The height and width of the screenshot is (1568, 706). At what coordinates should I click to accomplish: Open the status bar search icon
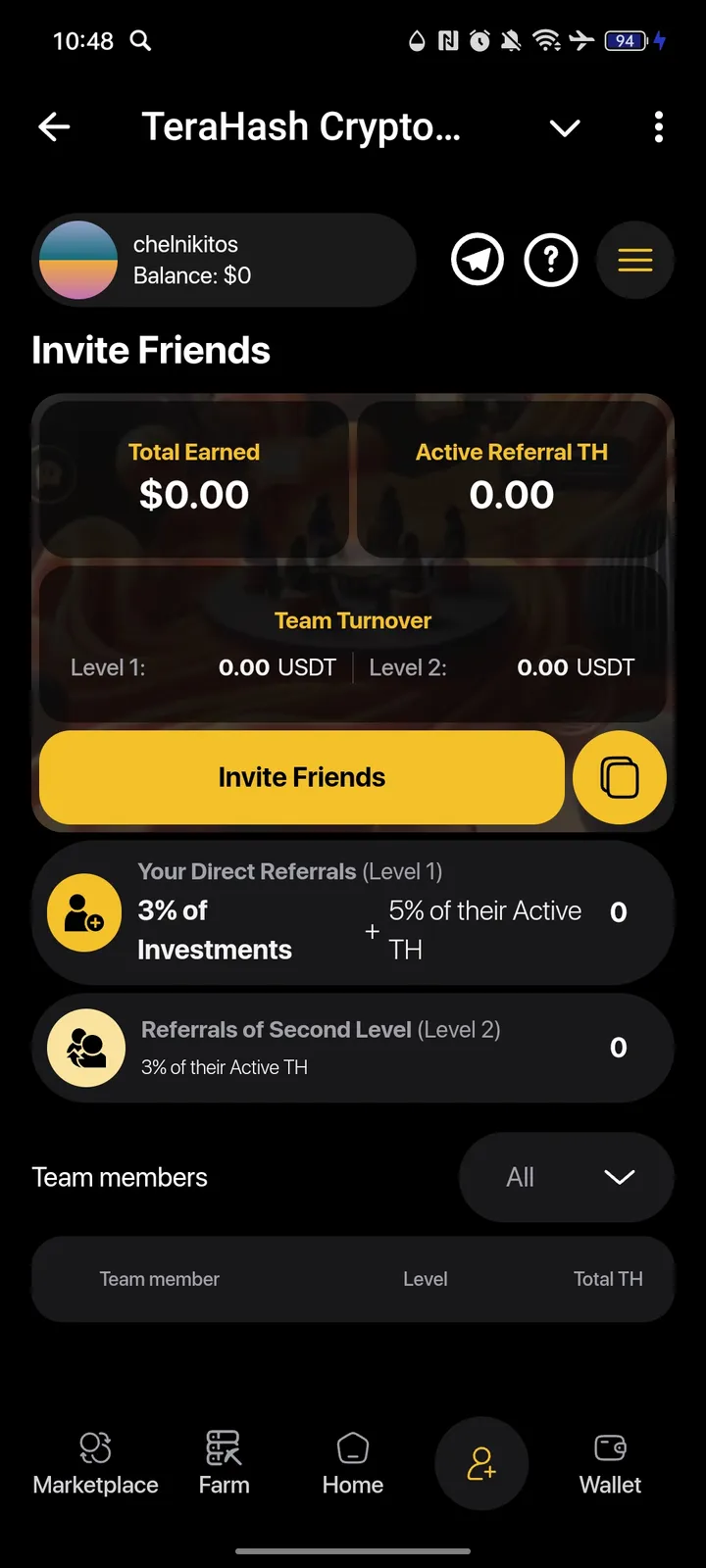(x=140, y=41)
